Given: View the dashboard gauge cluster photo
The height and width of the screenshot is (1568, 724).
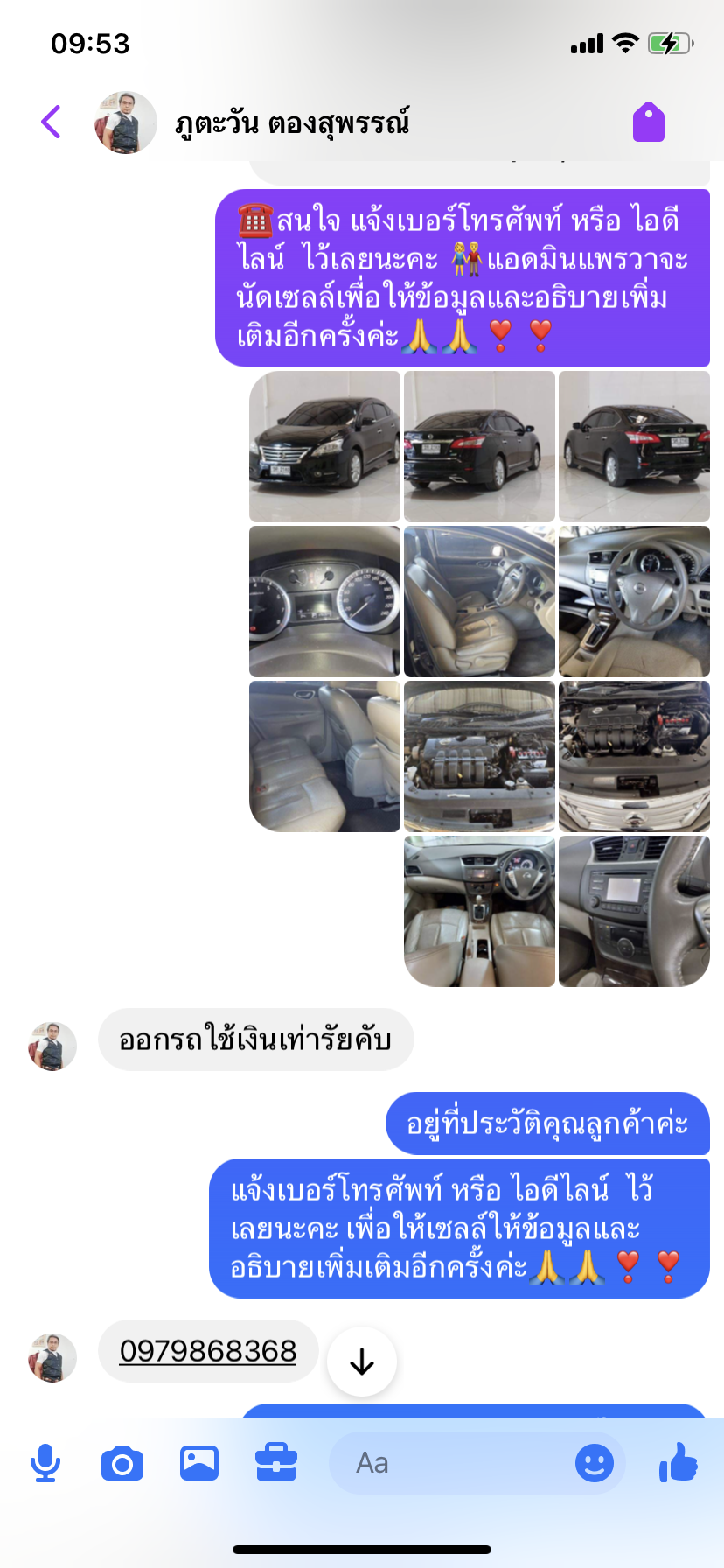Looking at the screenshot, I should click(324, 601).
